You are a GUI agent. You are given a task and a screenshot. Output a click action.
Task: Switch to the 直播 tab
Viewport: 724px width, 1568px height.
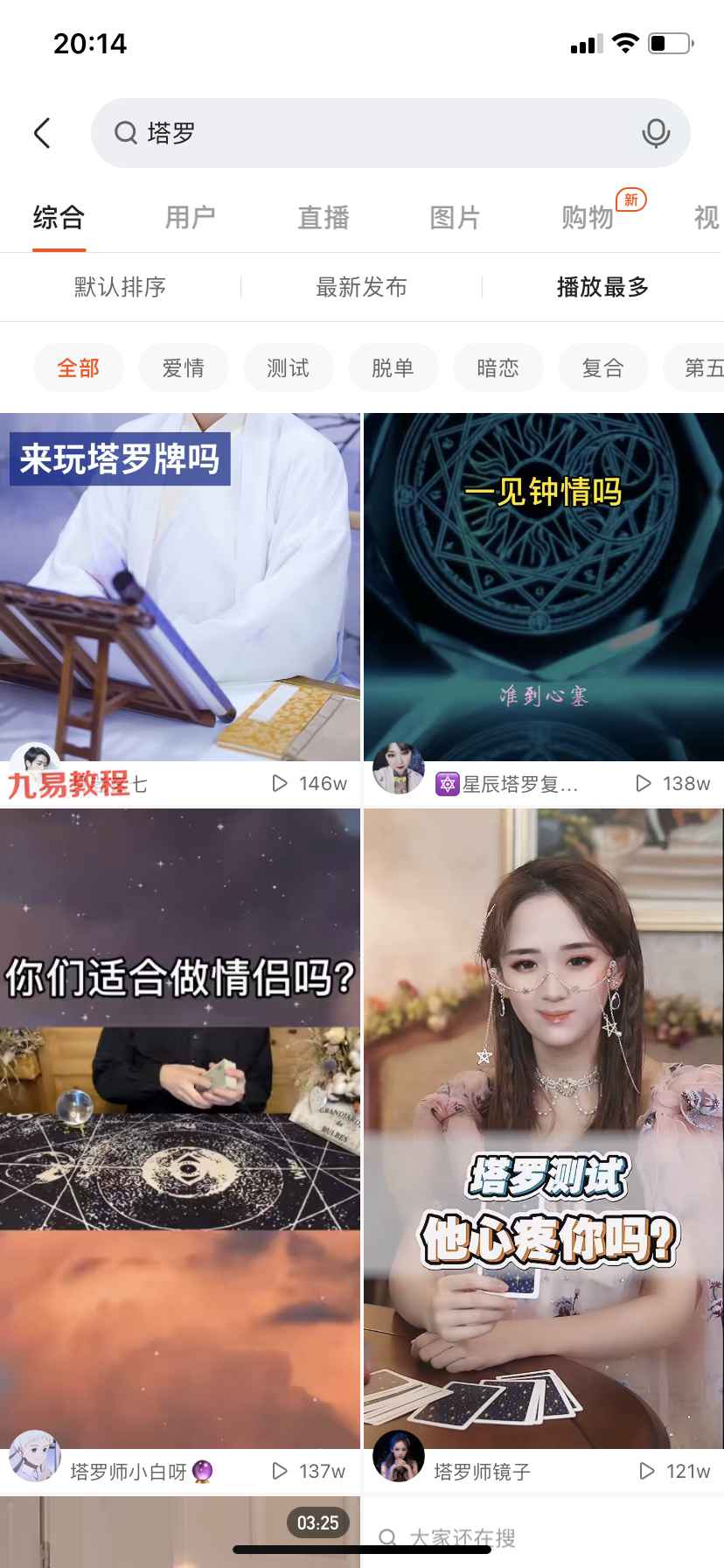pyautogui.click(x=323, y=217)
